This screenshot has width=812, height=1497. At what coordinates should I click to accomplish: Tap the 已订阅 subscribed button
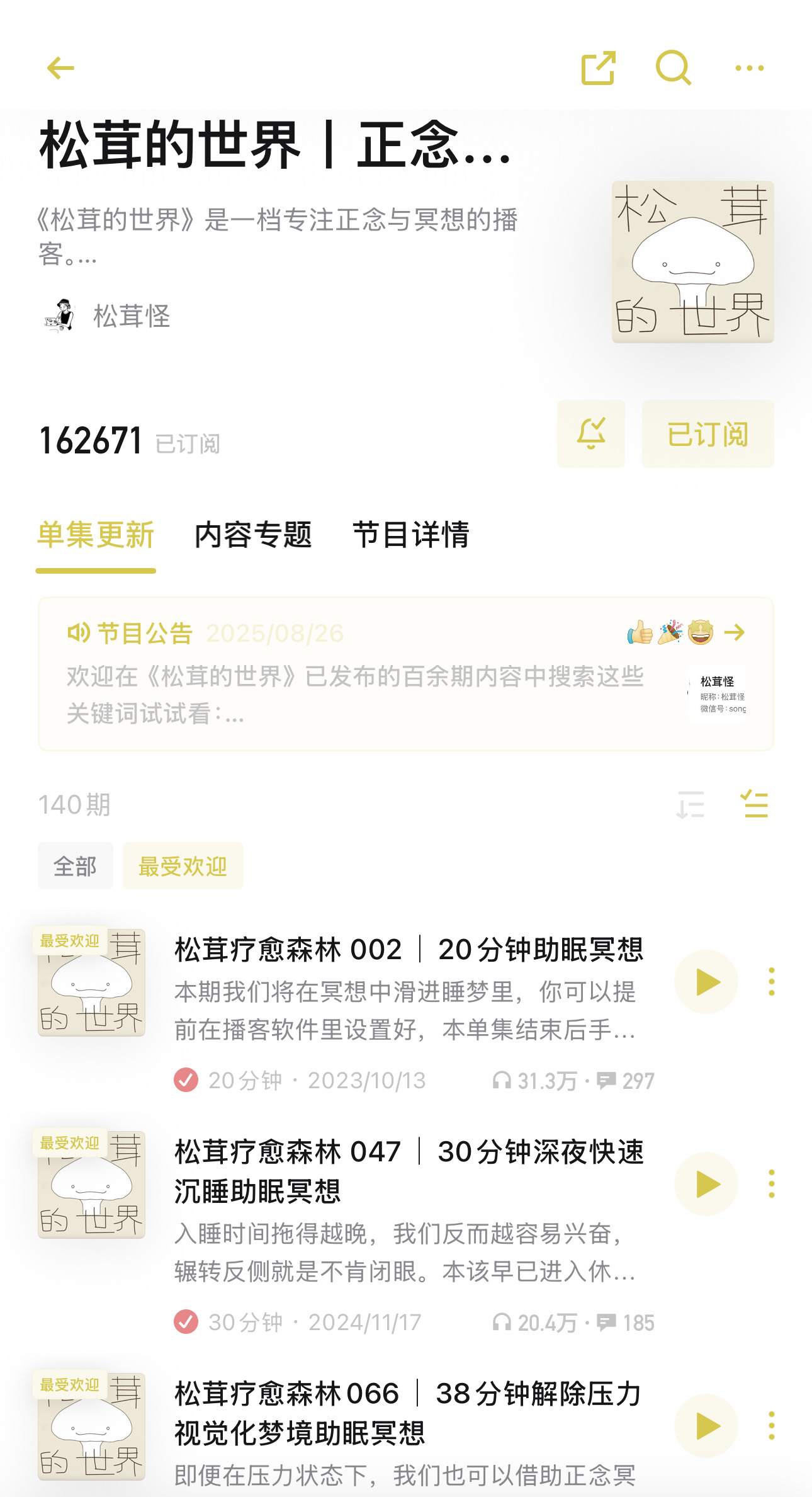tap(708, 434)
